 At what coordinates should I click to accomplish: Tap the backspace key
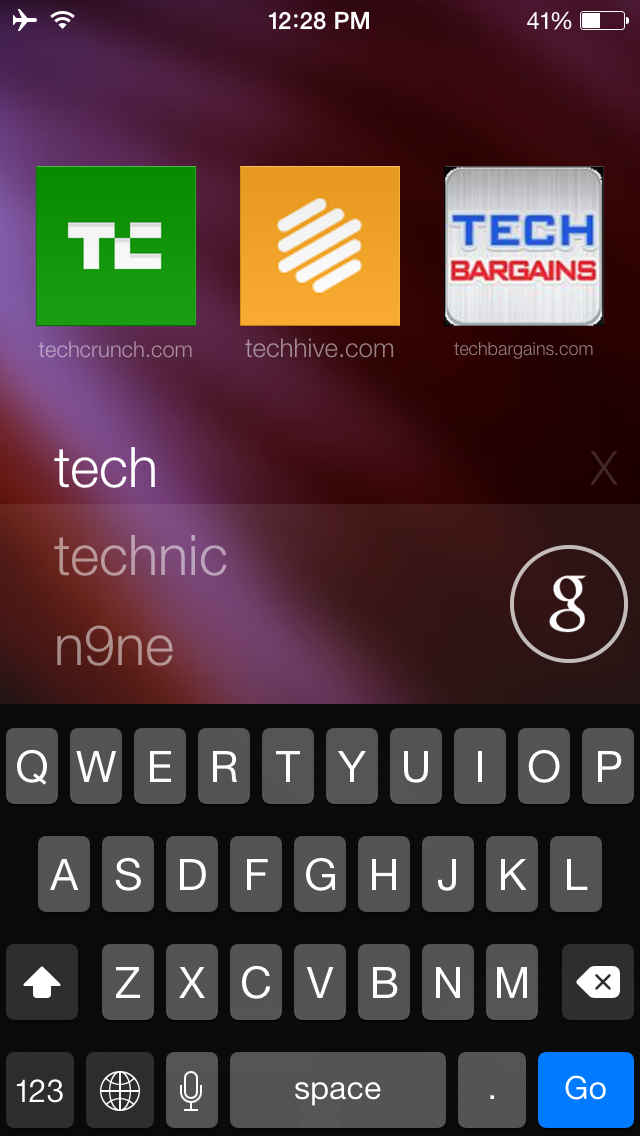(x=598, y=983)
